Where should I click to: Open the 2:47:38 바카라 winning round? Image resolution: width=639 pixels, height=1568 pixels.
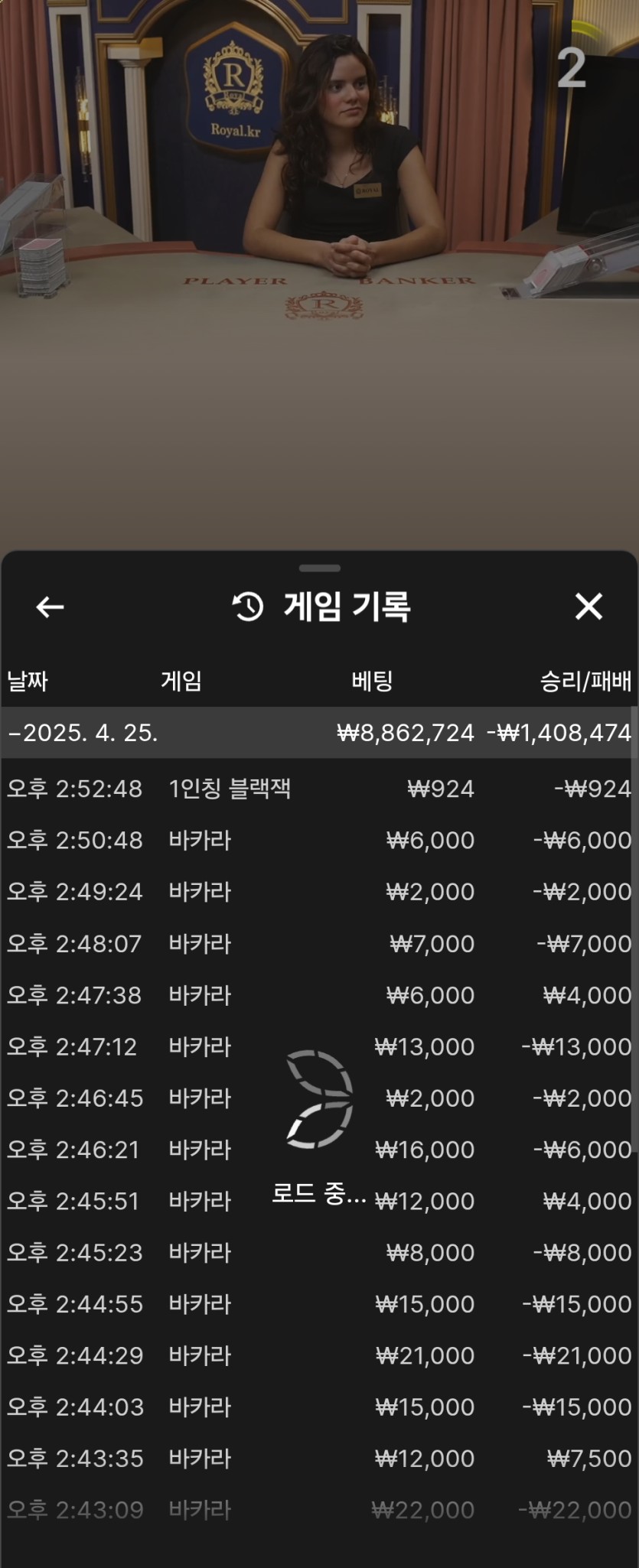pyautogui.click(x=319, y=995)
